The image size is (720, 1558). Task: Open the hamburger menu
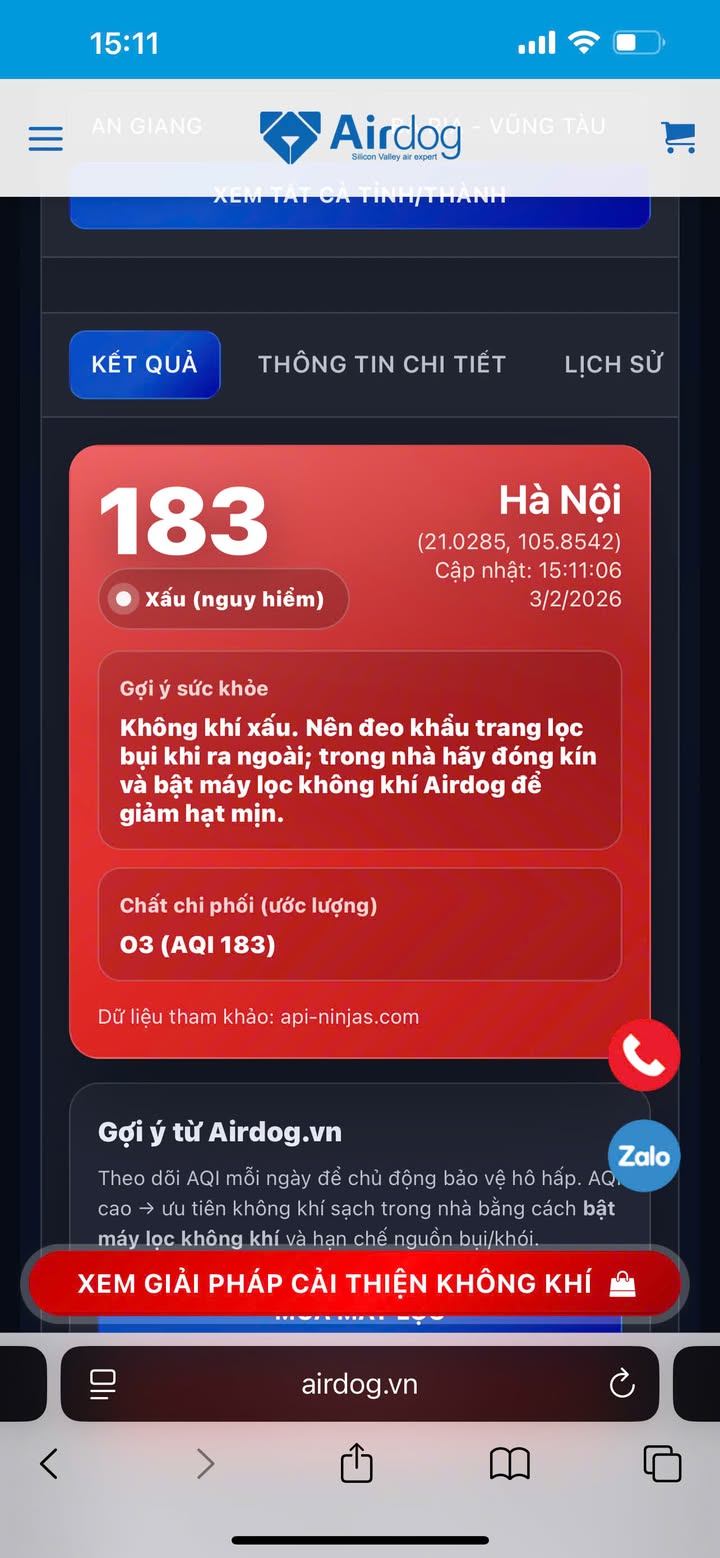(46, 138)
